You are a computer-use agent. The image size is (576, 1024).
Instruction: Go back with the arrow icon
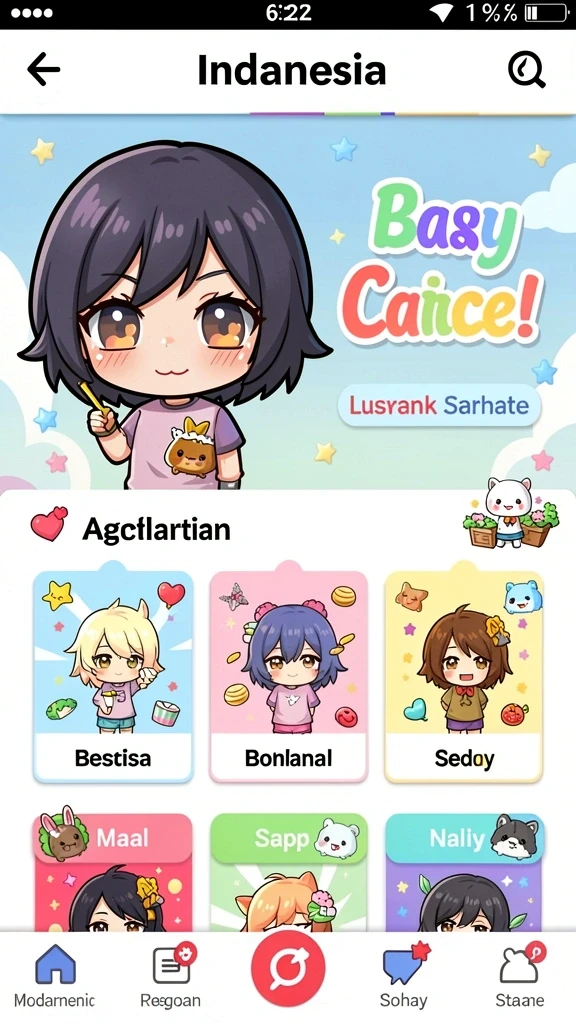click(43, 69)
